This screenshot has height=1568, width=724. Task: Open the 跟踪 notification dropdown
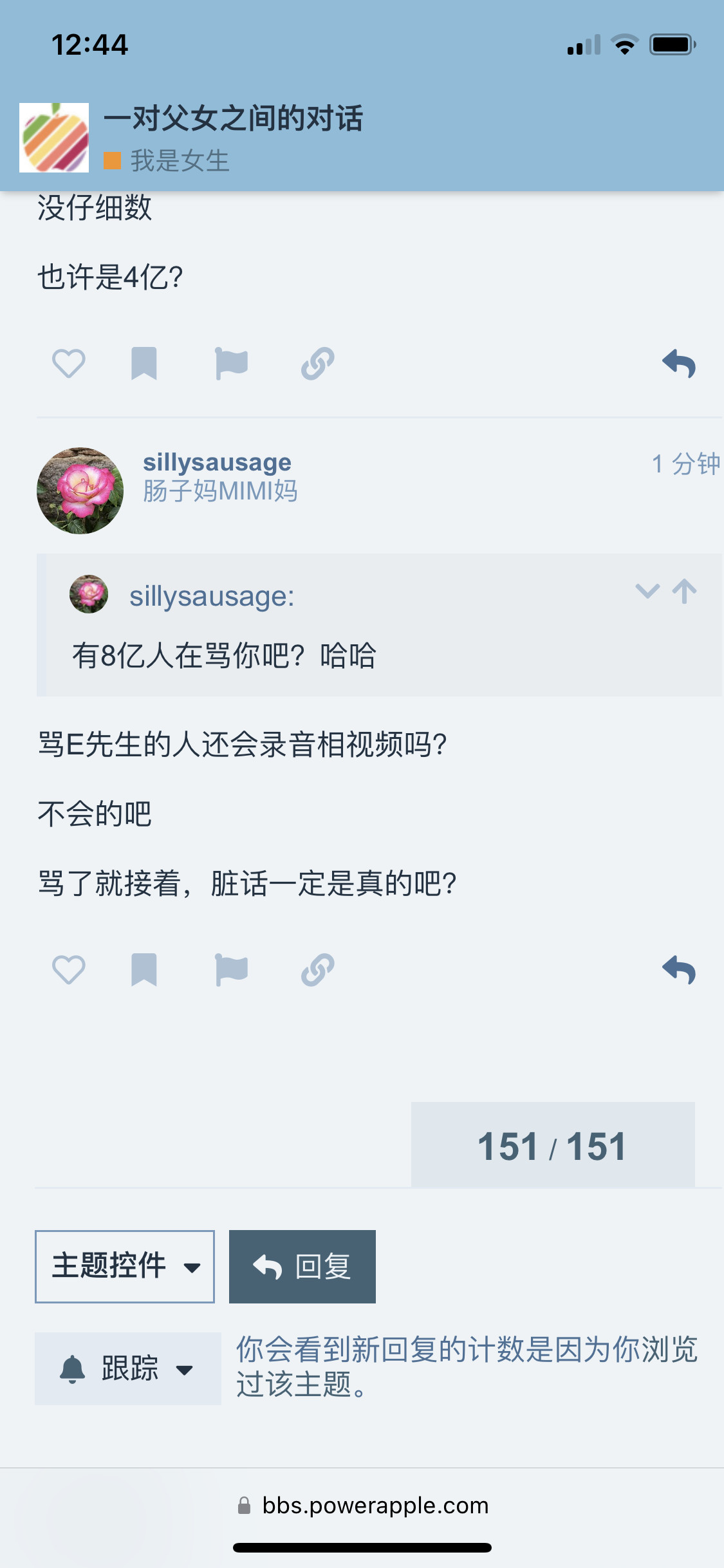127,1368
